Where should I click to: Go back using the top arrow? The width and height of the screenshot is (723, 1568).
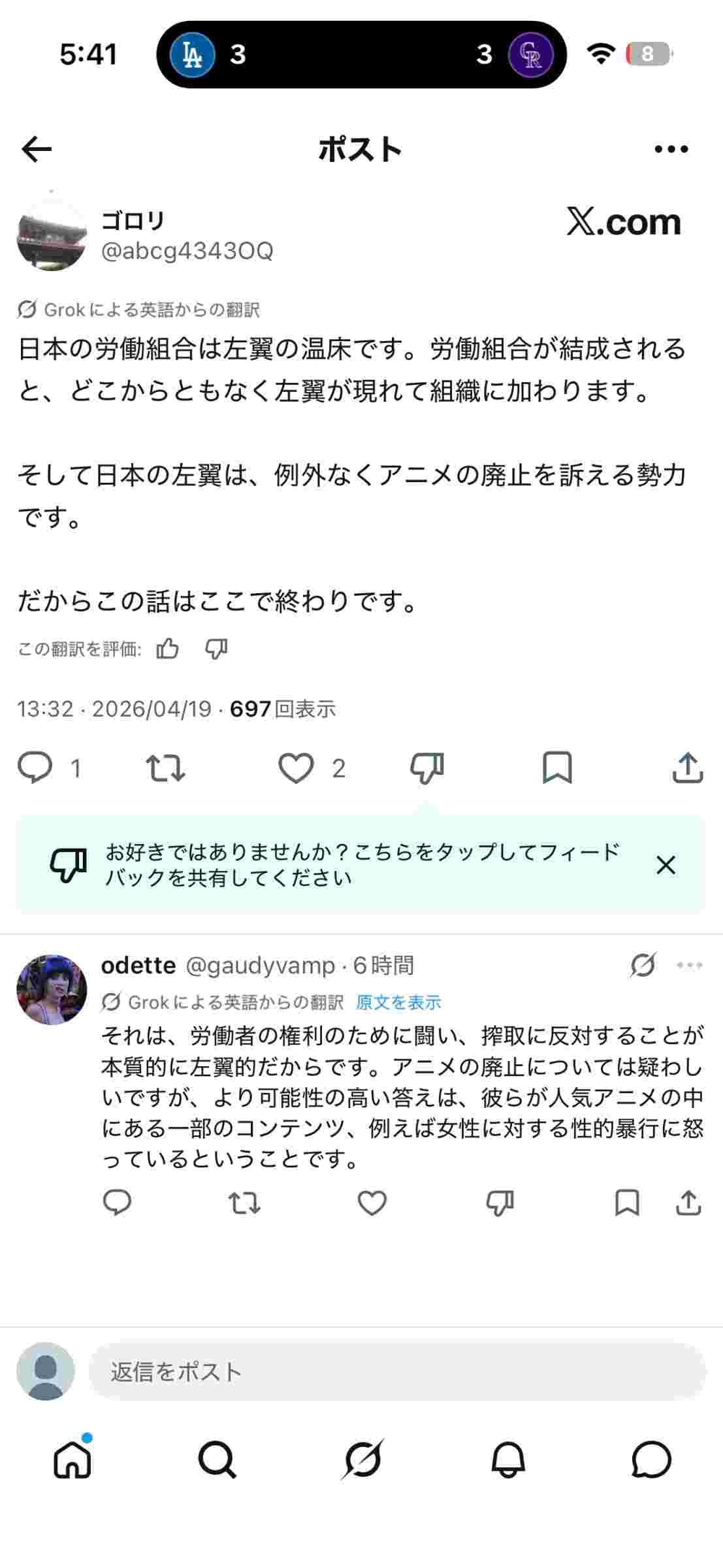(x=37, y=150)
